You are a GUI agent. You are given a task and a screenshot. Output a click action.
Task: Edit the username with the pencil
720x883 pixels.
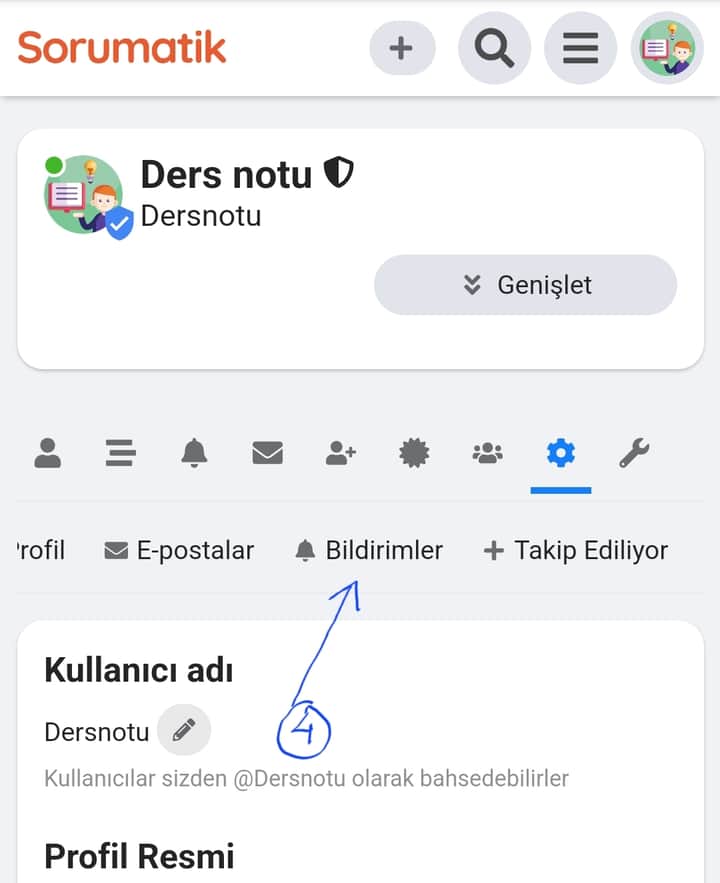[184, 731]
